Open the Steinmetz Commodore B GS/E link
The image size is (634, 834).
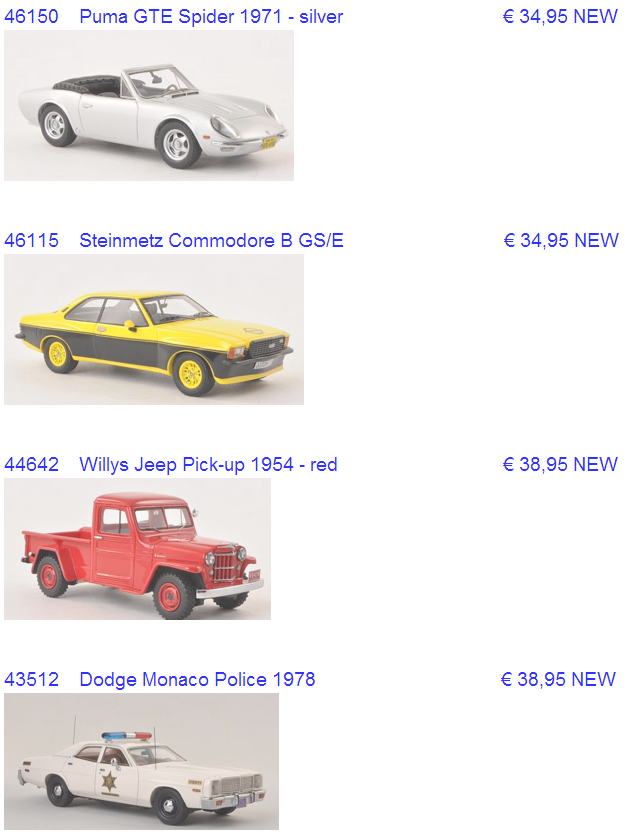pos(211,241)
